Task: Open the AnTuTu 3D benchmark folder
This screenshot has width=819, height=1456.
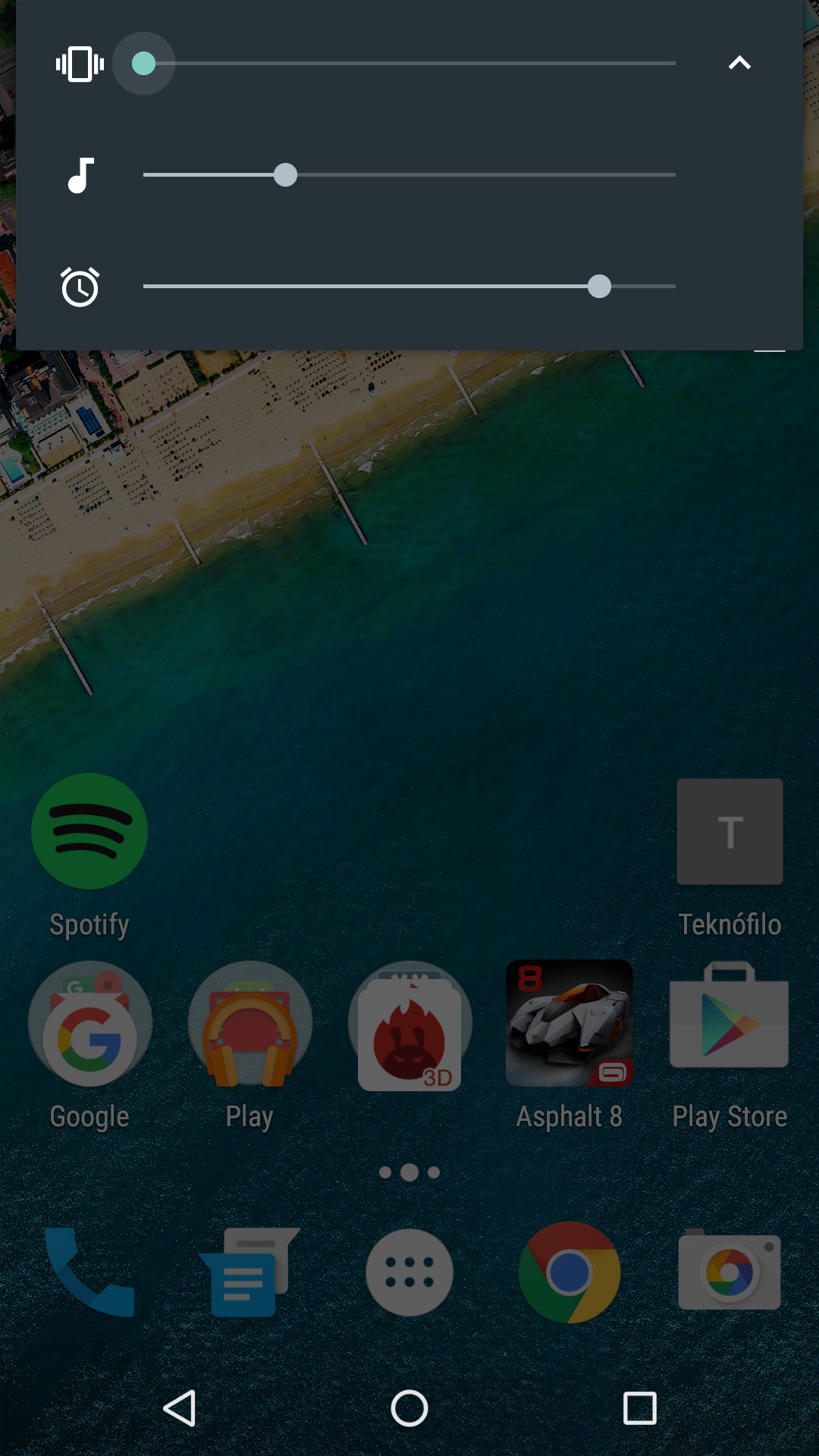Action: pos(409,1024)
